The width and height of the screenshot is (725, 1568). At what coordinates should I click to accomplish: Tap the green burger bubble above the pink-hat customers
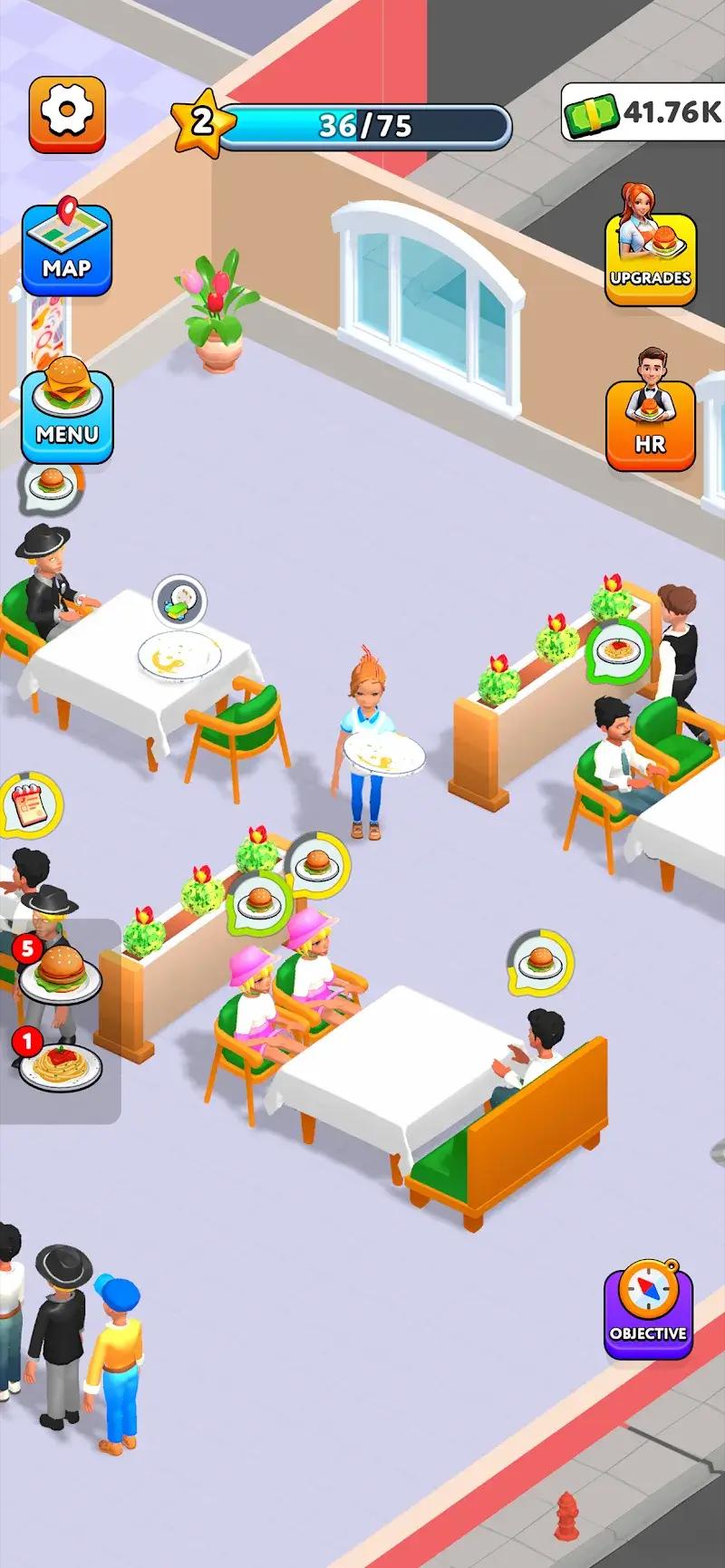[258, 900]
